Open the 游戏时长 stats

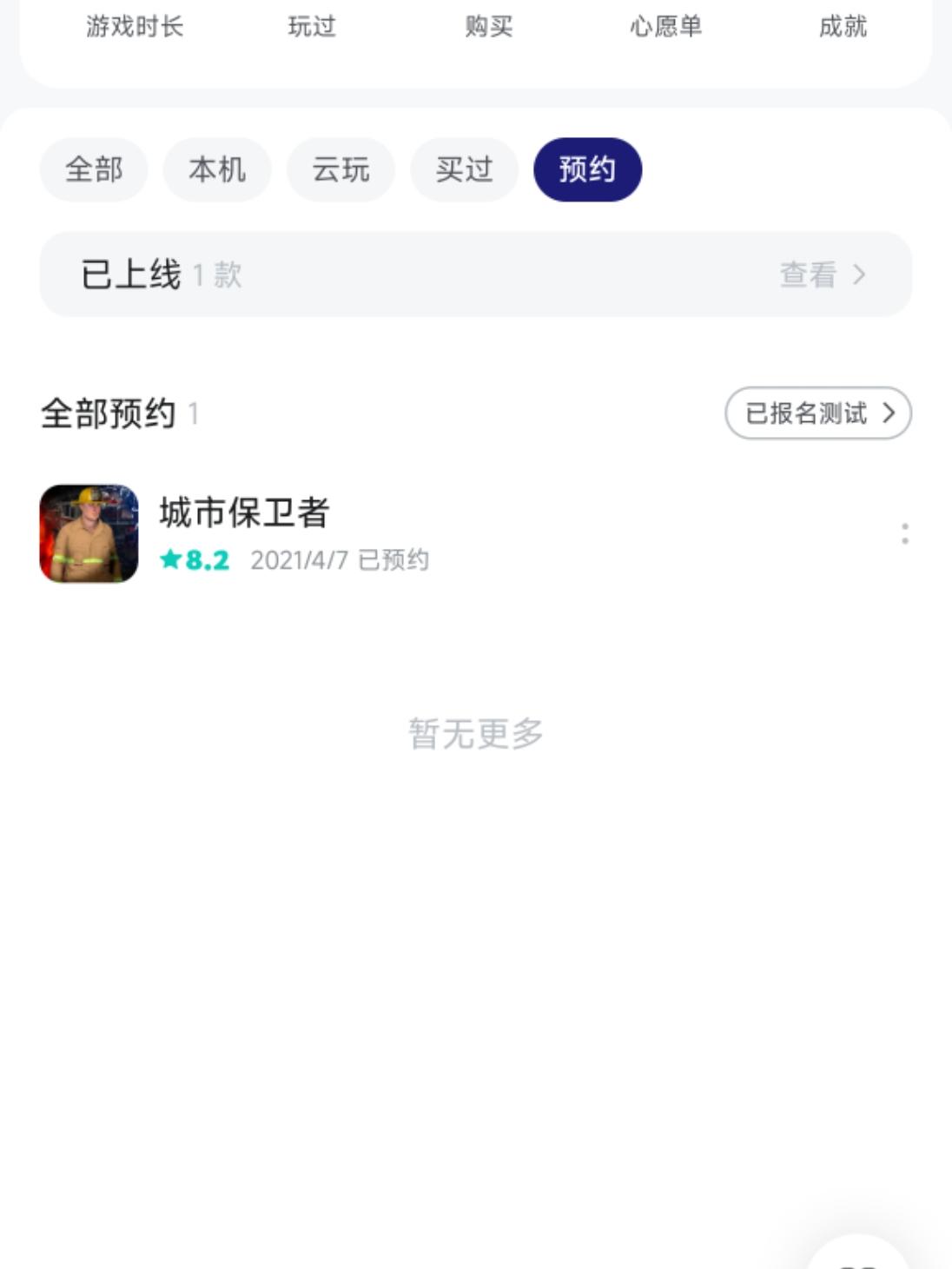[x=135, y=27]
